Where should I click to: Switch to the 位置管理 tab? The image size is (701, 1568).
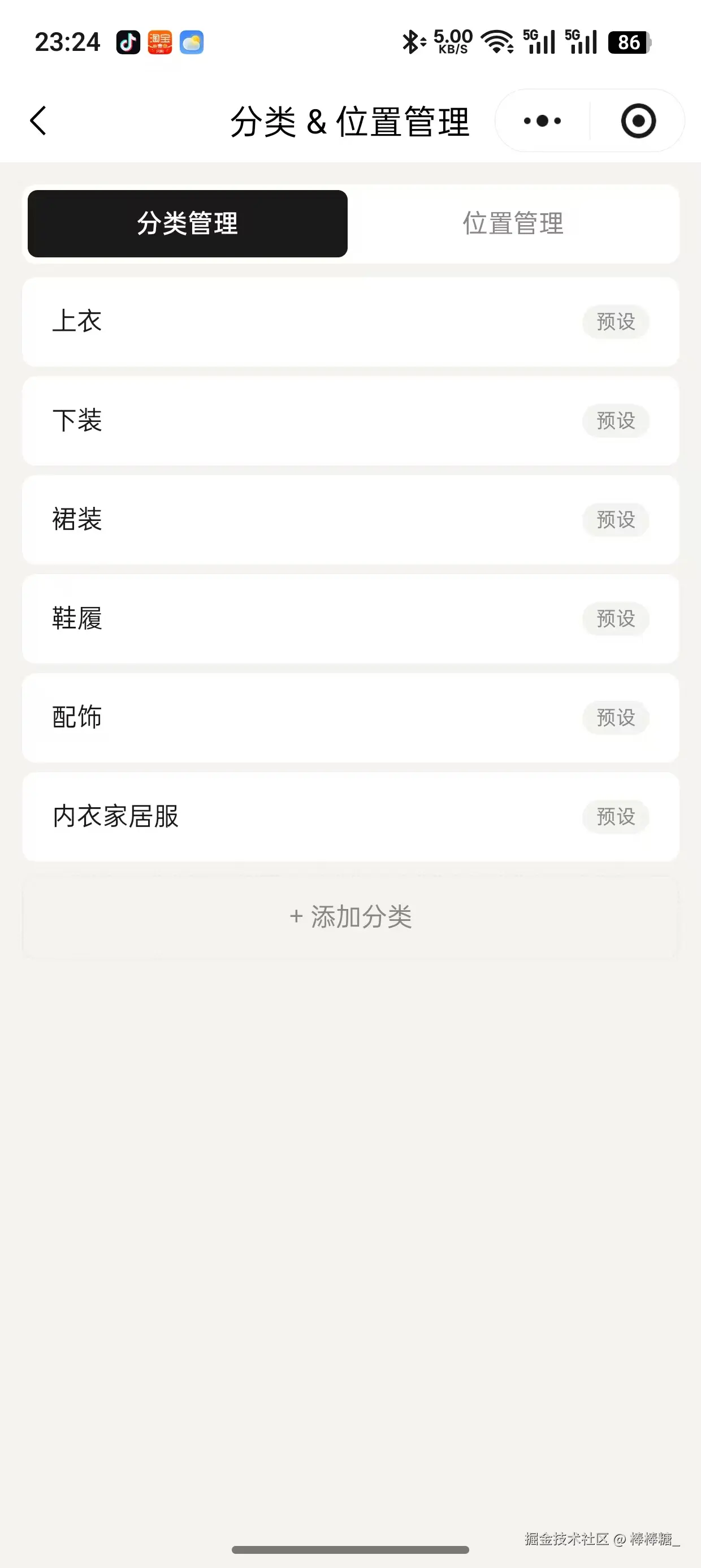click(513, 224)
